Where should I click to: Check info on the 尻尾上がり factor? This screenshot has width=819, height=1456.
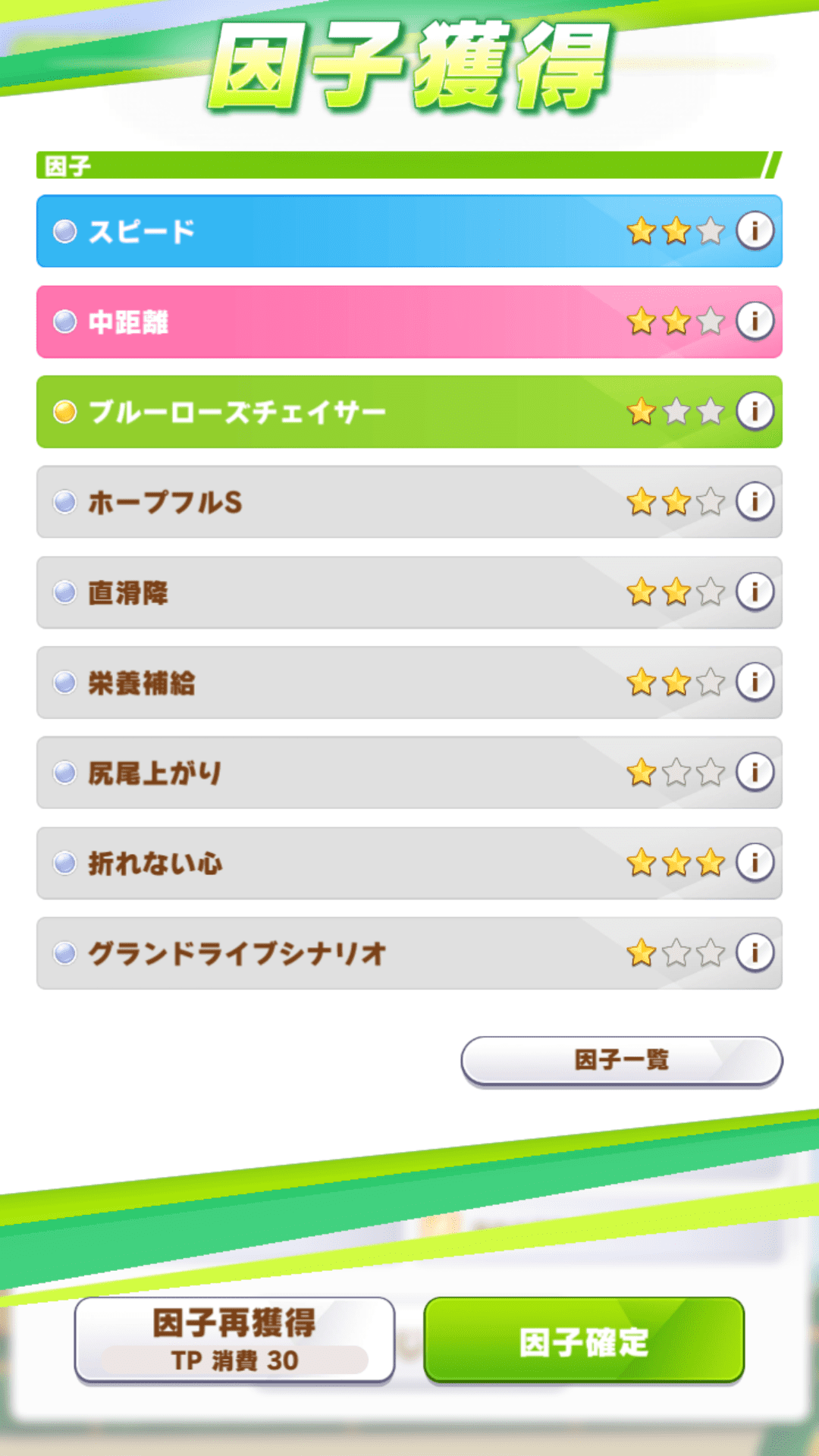[x=755, y=772]
